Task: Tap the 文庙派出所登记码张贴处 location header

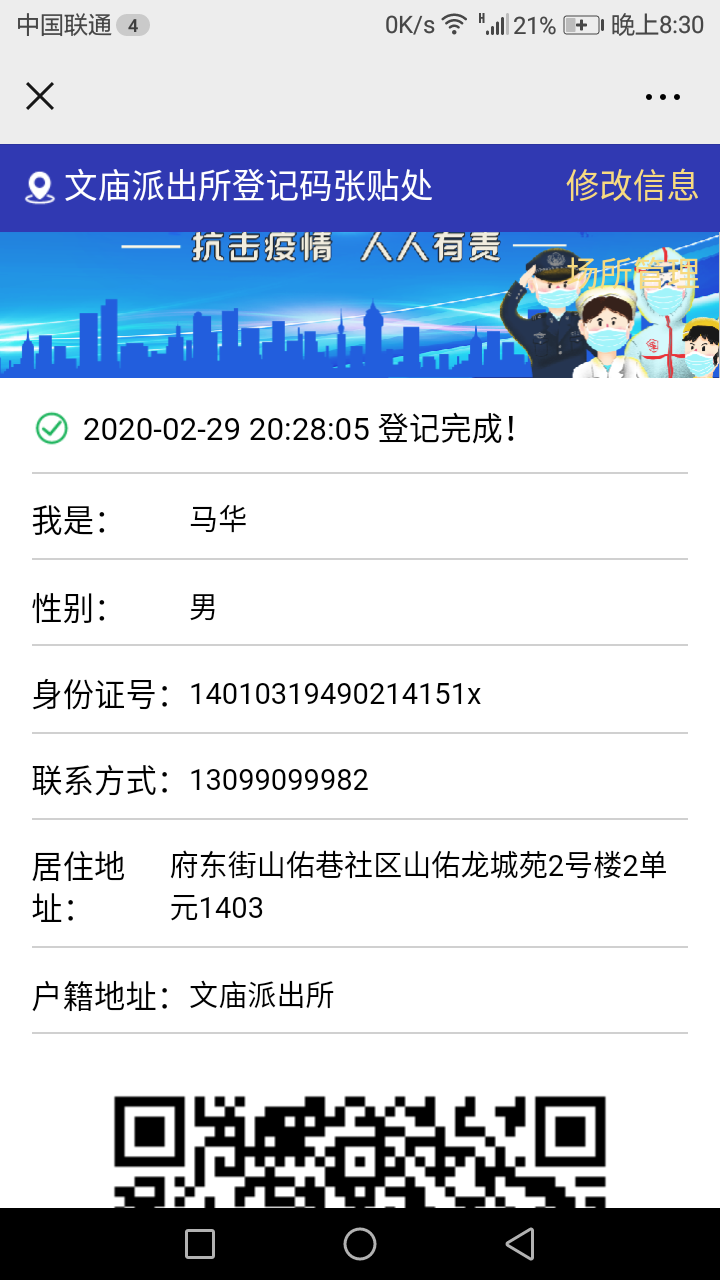Action: [x=230, y=187]
